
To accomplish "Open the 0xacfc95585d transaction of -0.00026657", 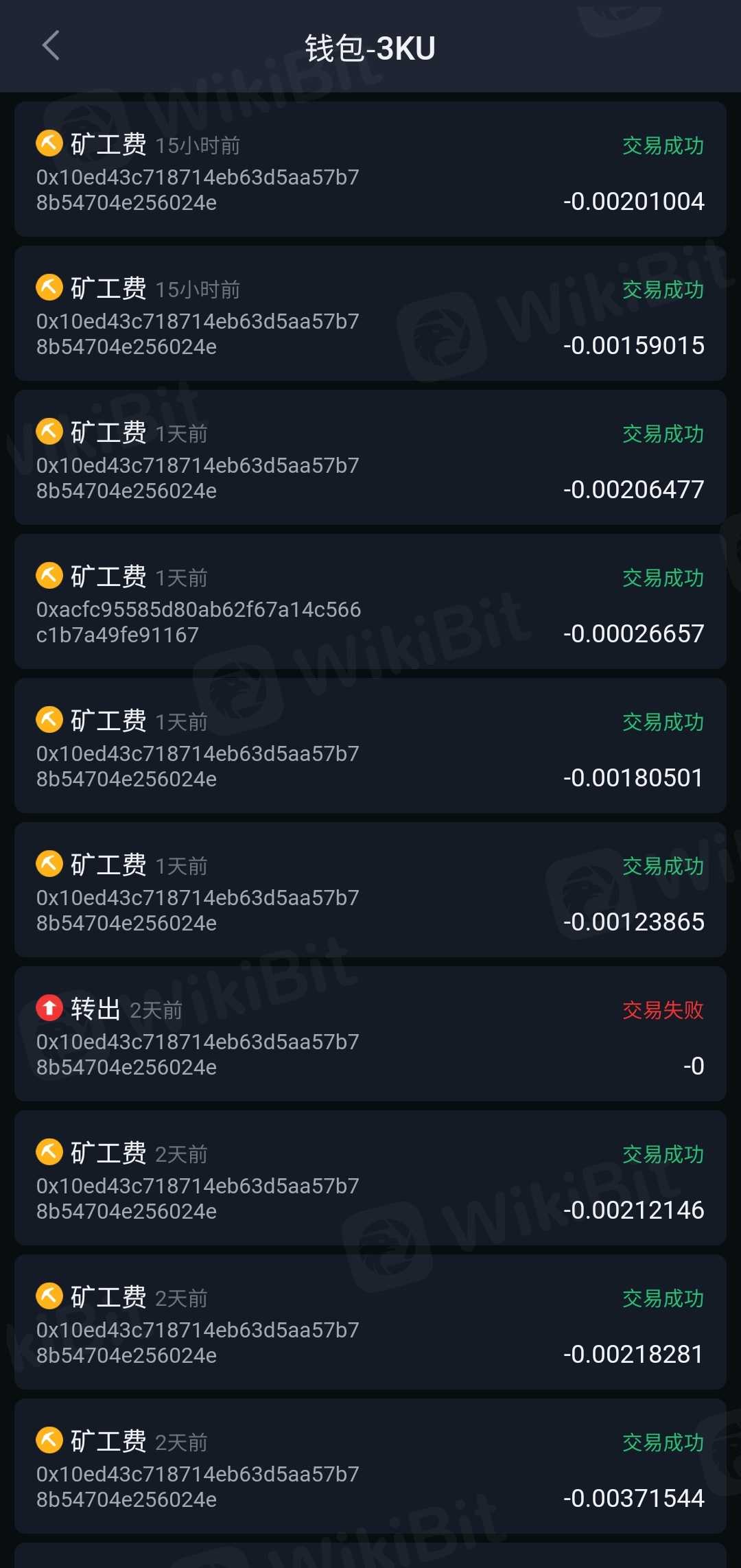I will tap(370, 602).
